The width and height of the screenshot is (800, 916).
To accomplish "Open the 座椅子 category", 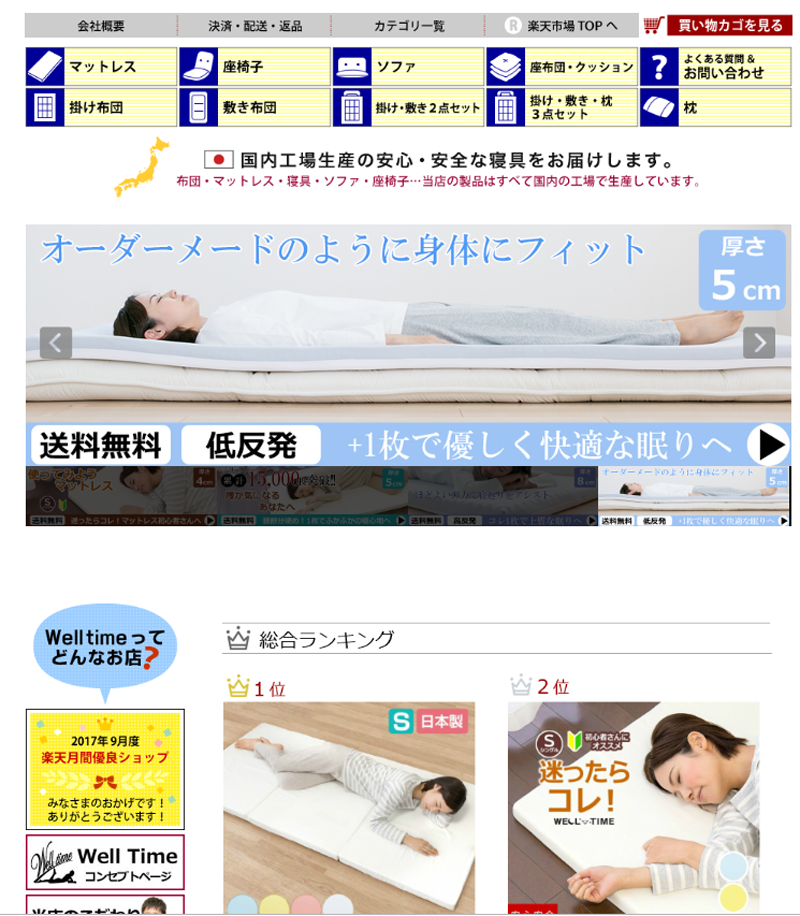I will click(x=255, y=67).
